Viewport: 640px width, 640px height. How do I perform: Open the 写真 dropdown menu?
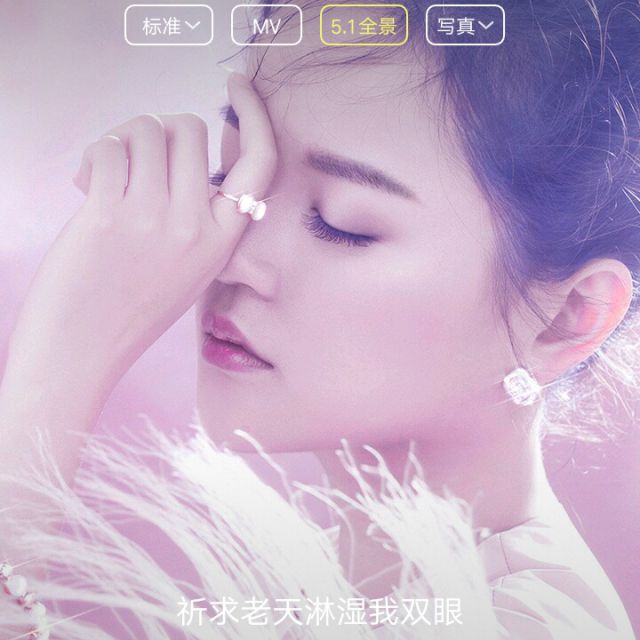coord(465,26)
